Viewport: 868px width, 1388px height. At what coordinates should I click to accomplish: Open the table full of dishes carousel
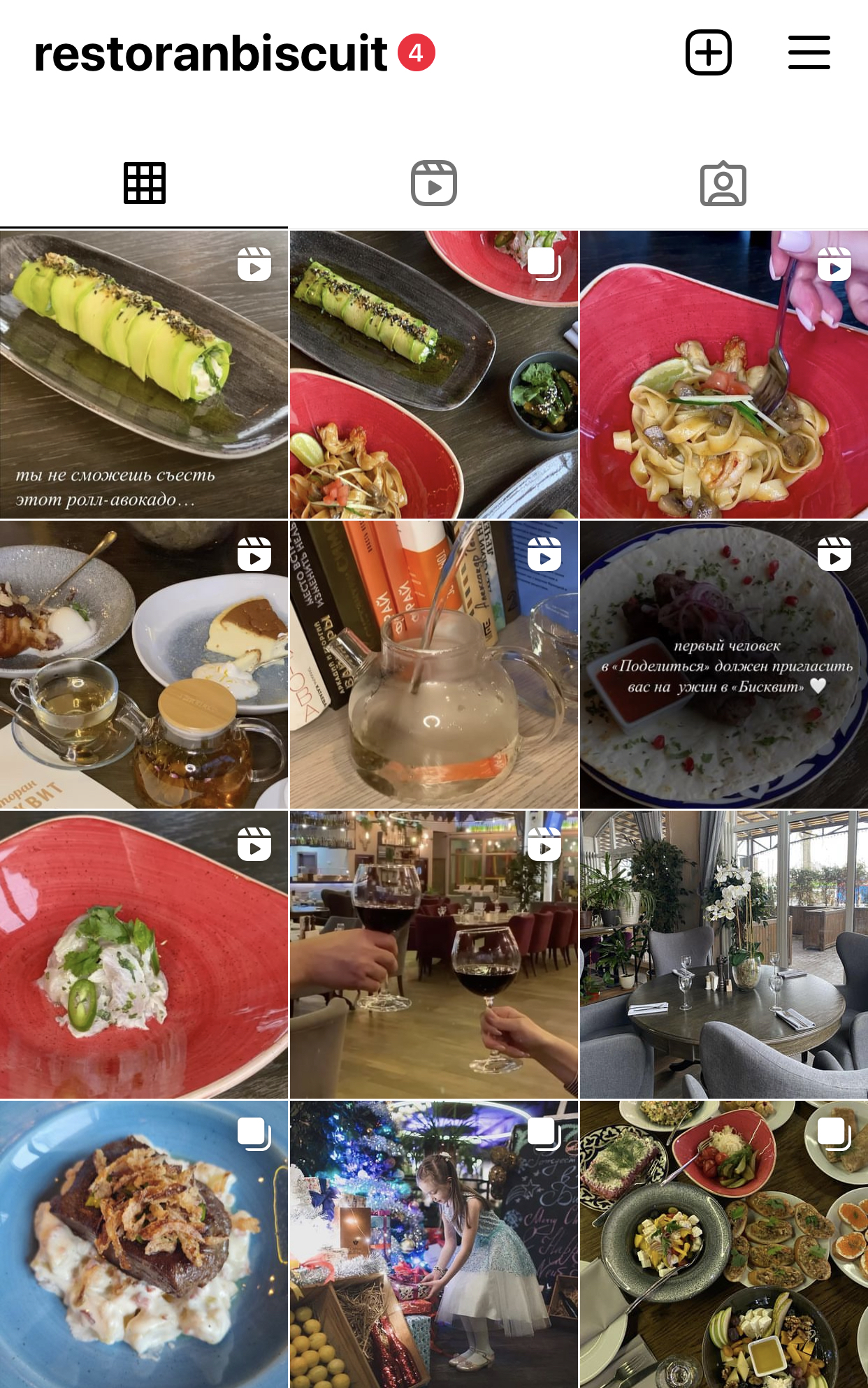pos(723,1244)
